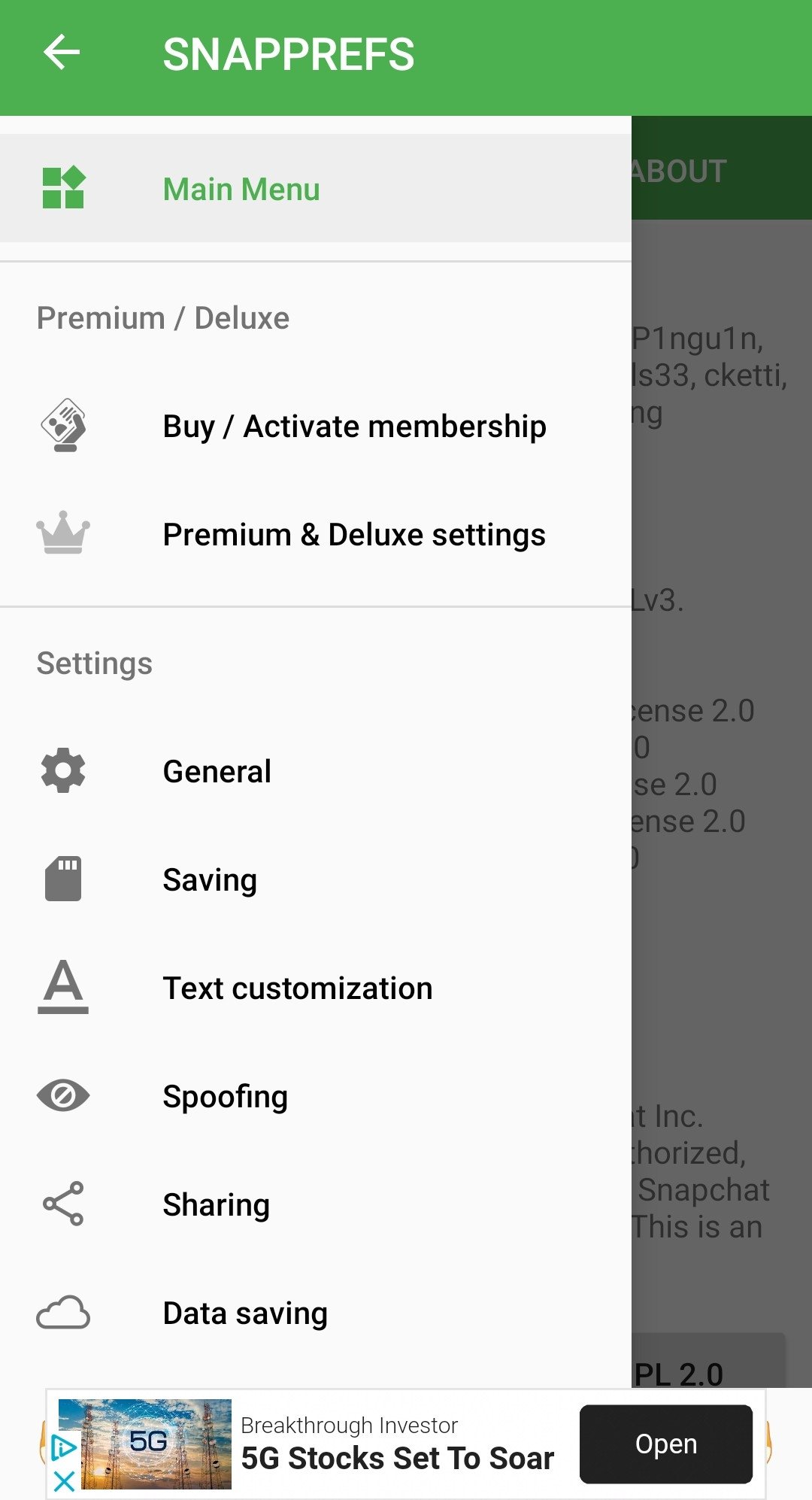The height and width of the screenshot is (1500, 812).
Task: Close the ad banner
Action: (64, 1481)
